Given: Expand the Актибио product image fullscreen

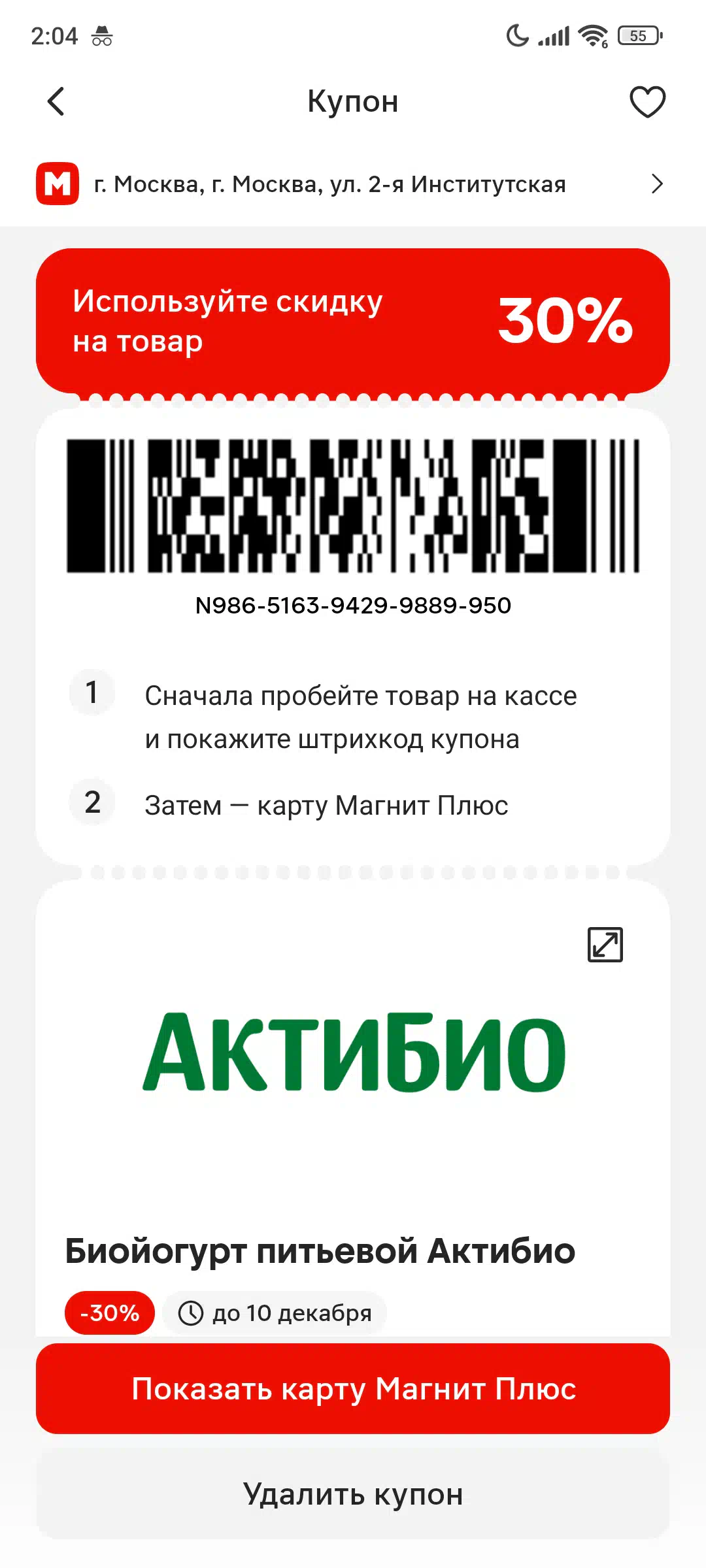Looking at the screenshot, I should pos(605,945).
